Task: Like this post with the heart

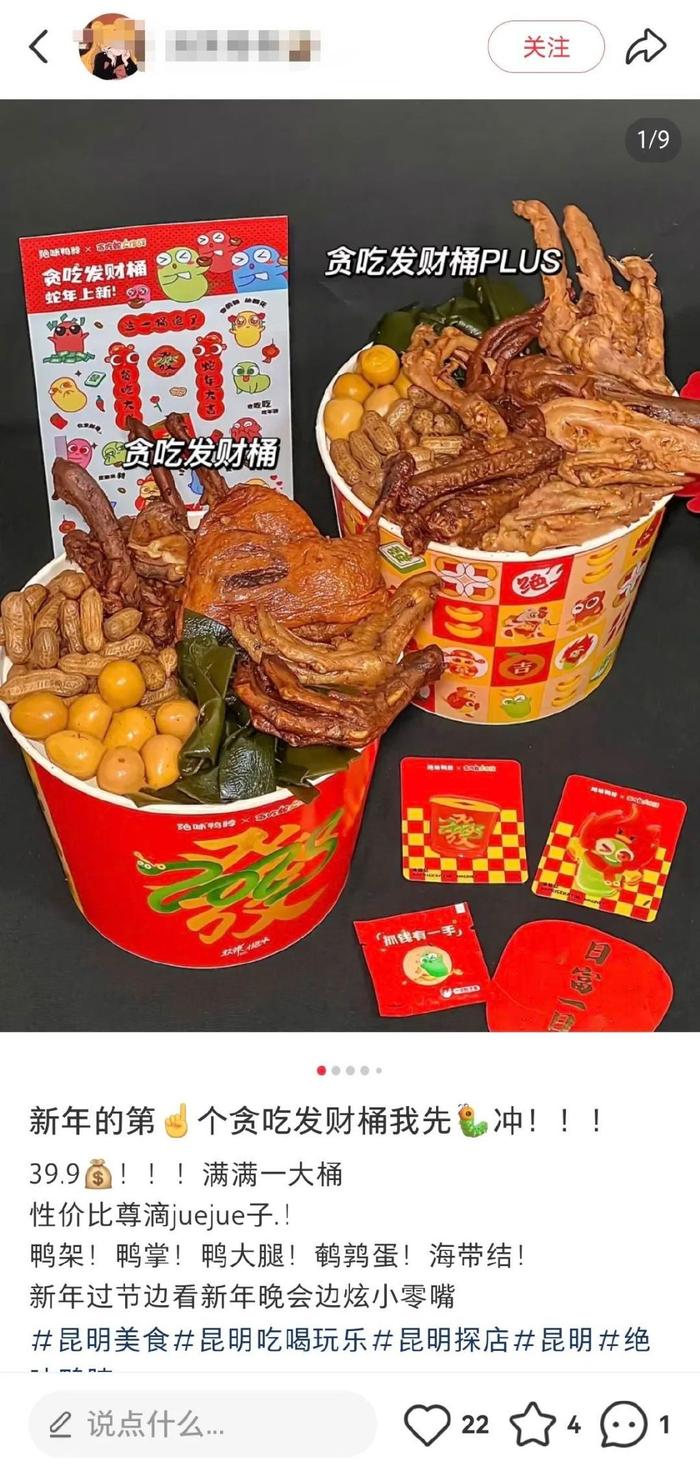Action: [x=428, y=1425]
